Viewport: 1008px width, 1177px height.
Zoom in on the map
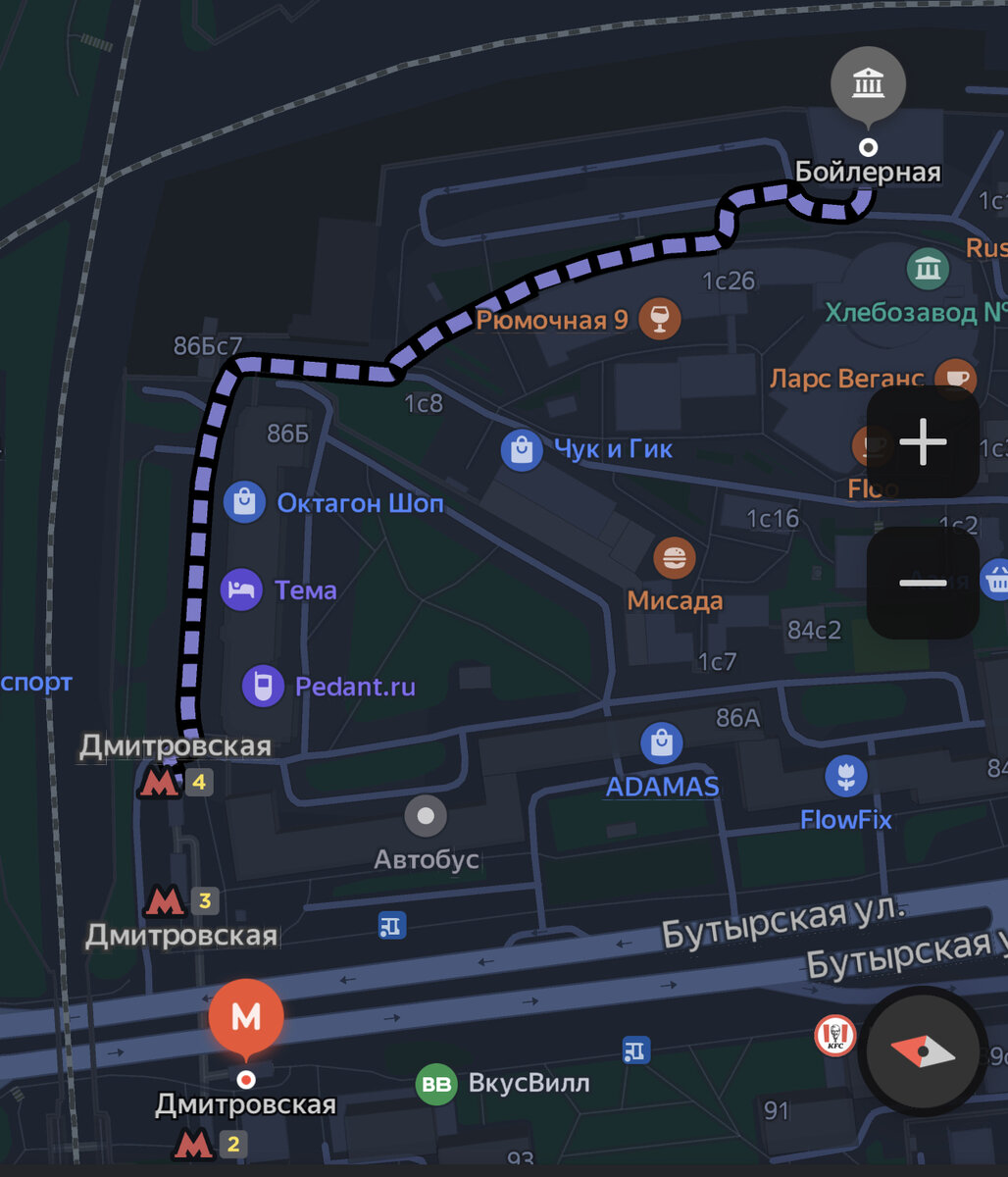pyautogui.click(x=923, y=443)
